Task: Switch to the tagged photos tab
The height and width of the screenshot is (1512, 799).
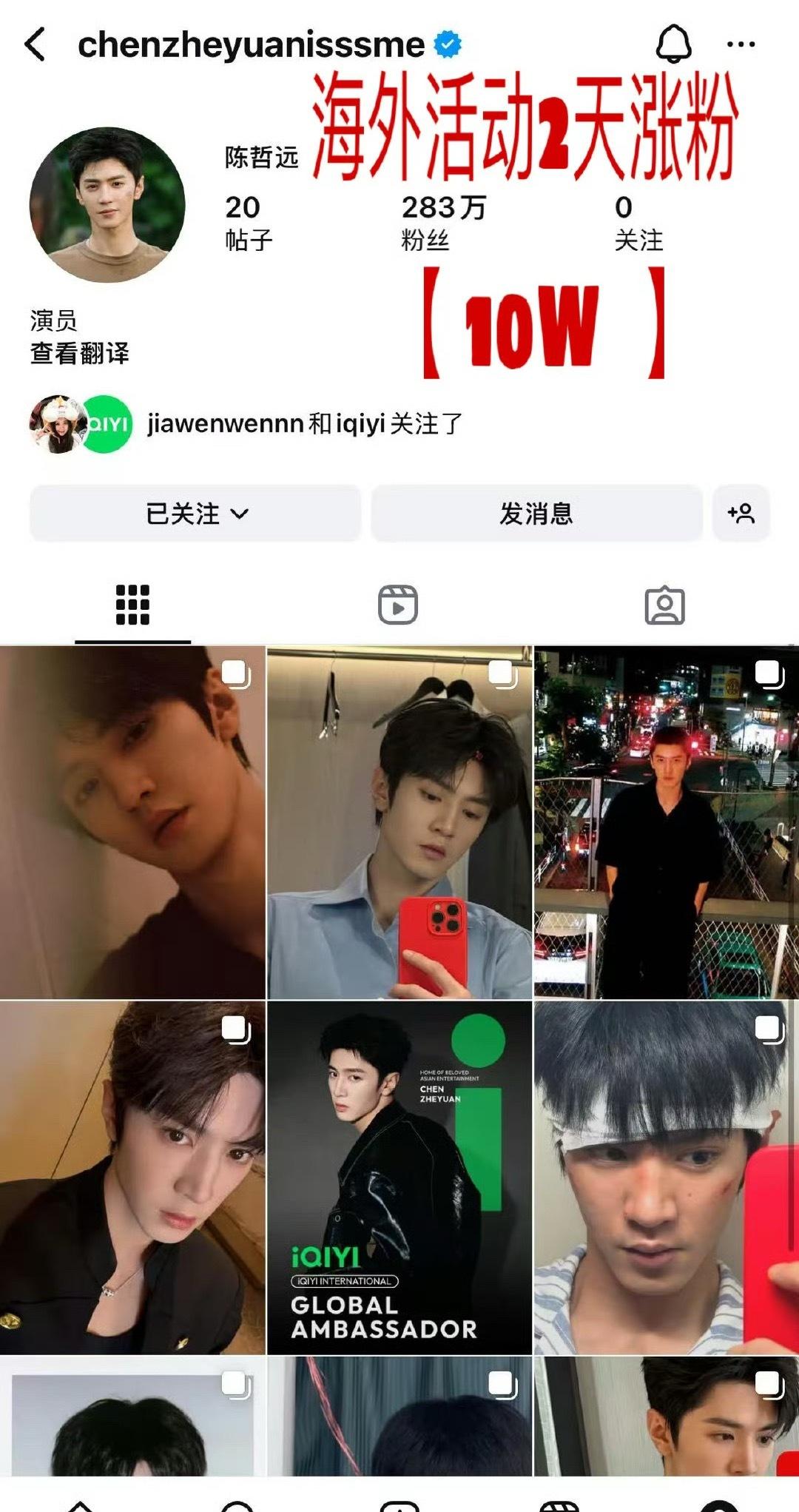Action: (664, 605)
